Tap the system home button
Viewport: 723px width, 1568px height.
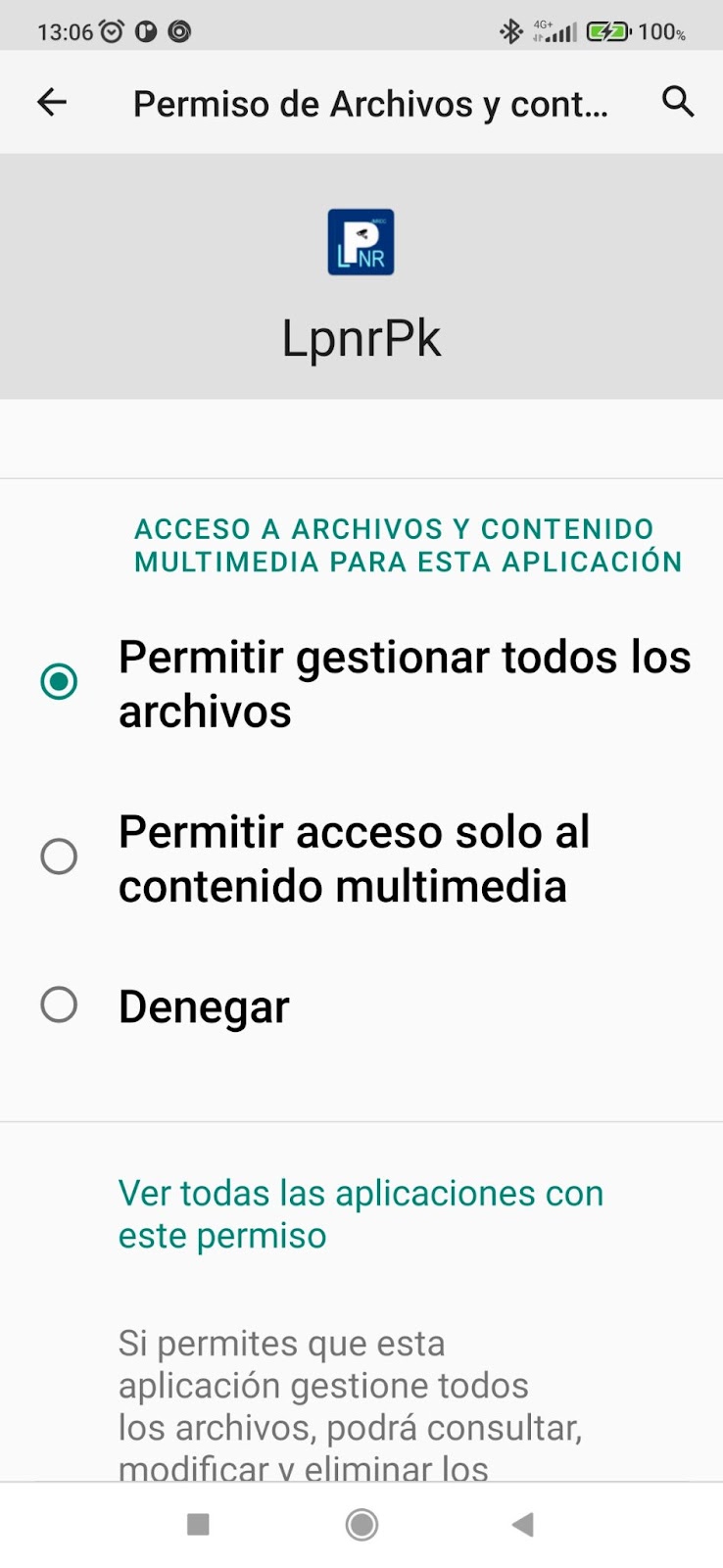tap(361, 1525)
